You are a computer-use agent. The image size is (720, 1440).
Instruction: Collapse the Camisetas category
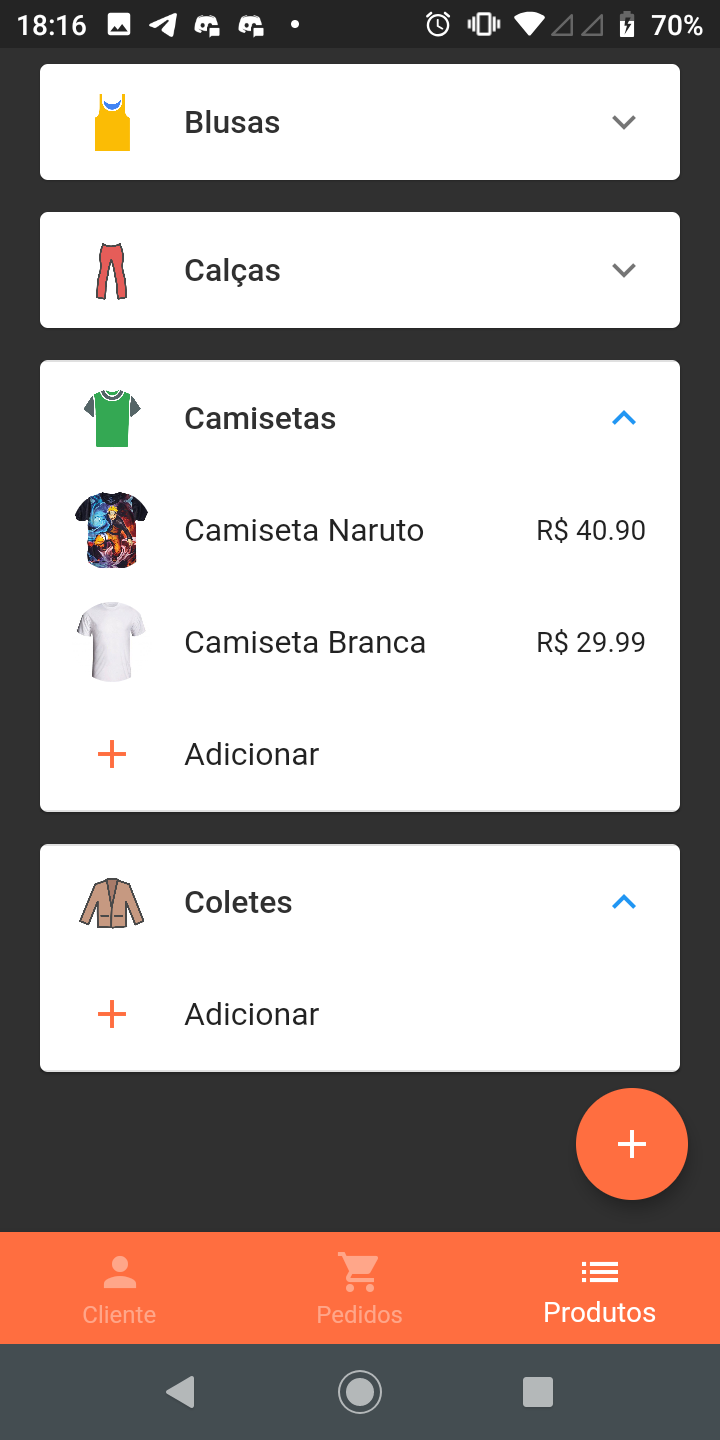click(x=623, y=418)
